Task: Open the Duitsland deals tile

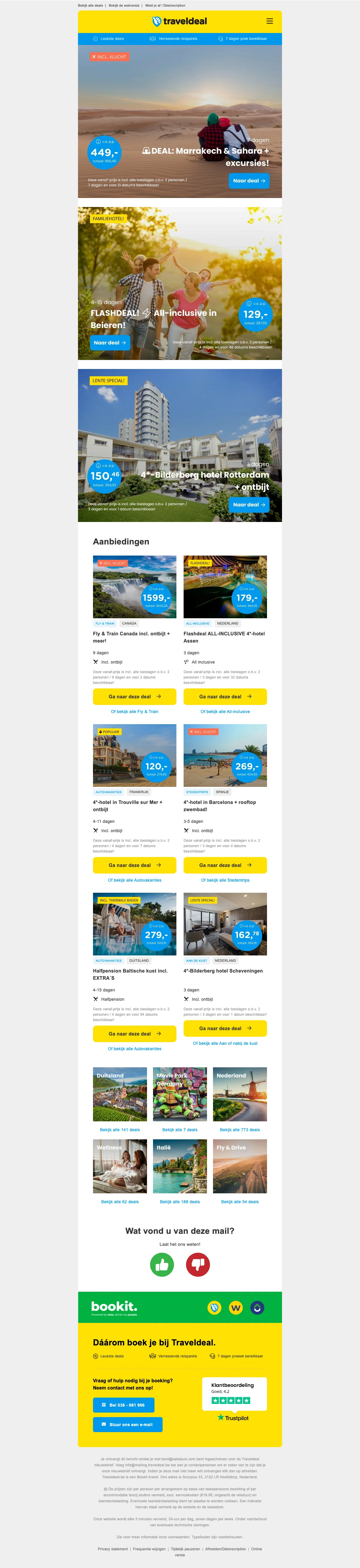Action: click(120, 1094)
